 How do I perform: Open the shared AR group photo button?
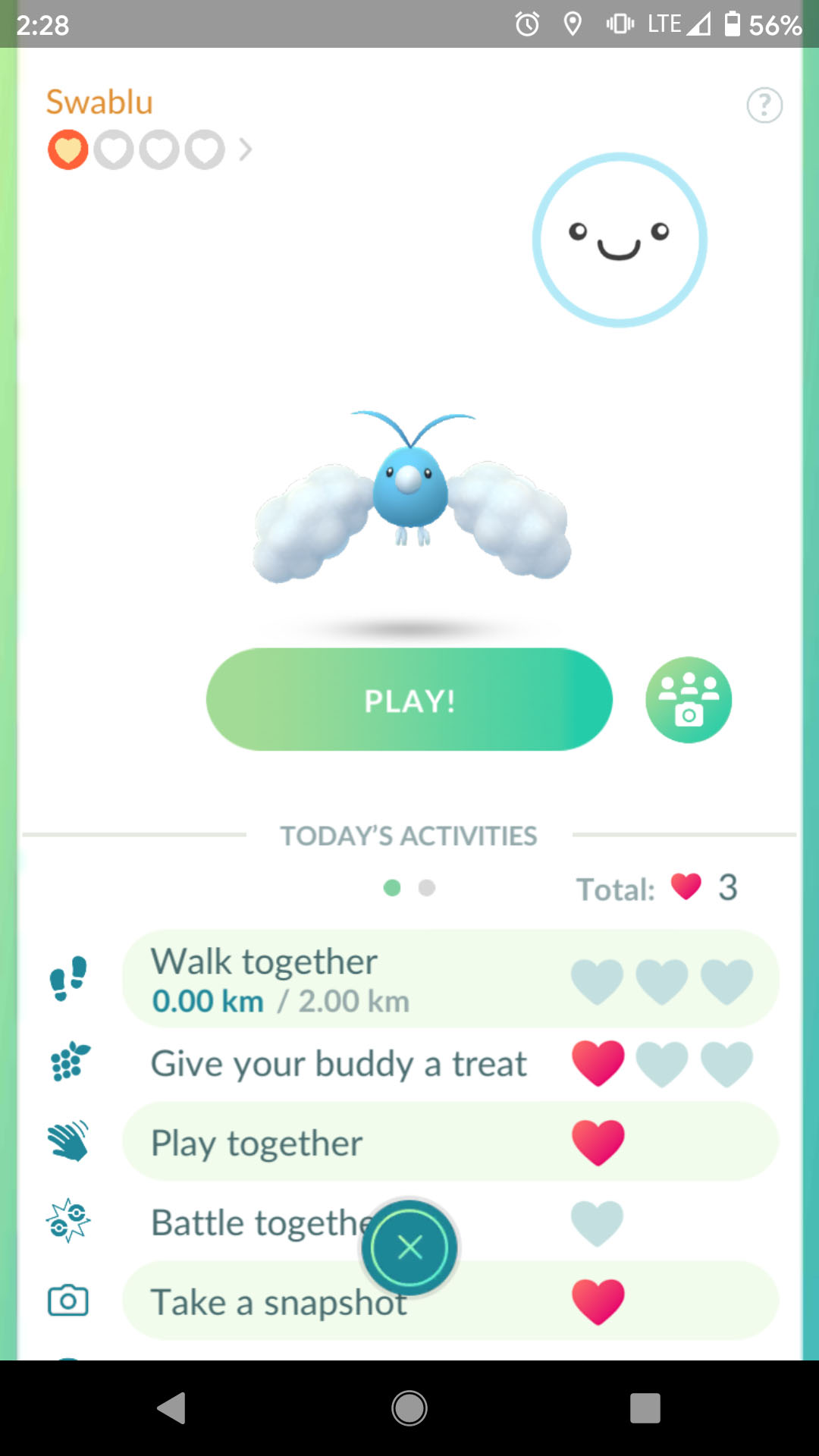[689, 699]
